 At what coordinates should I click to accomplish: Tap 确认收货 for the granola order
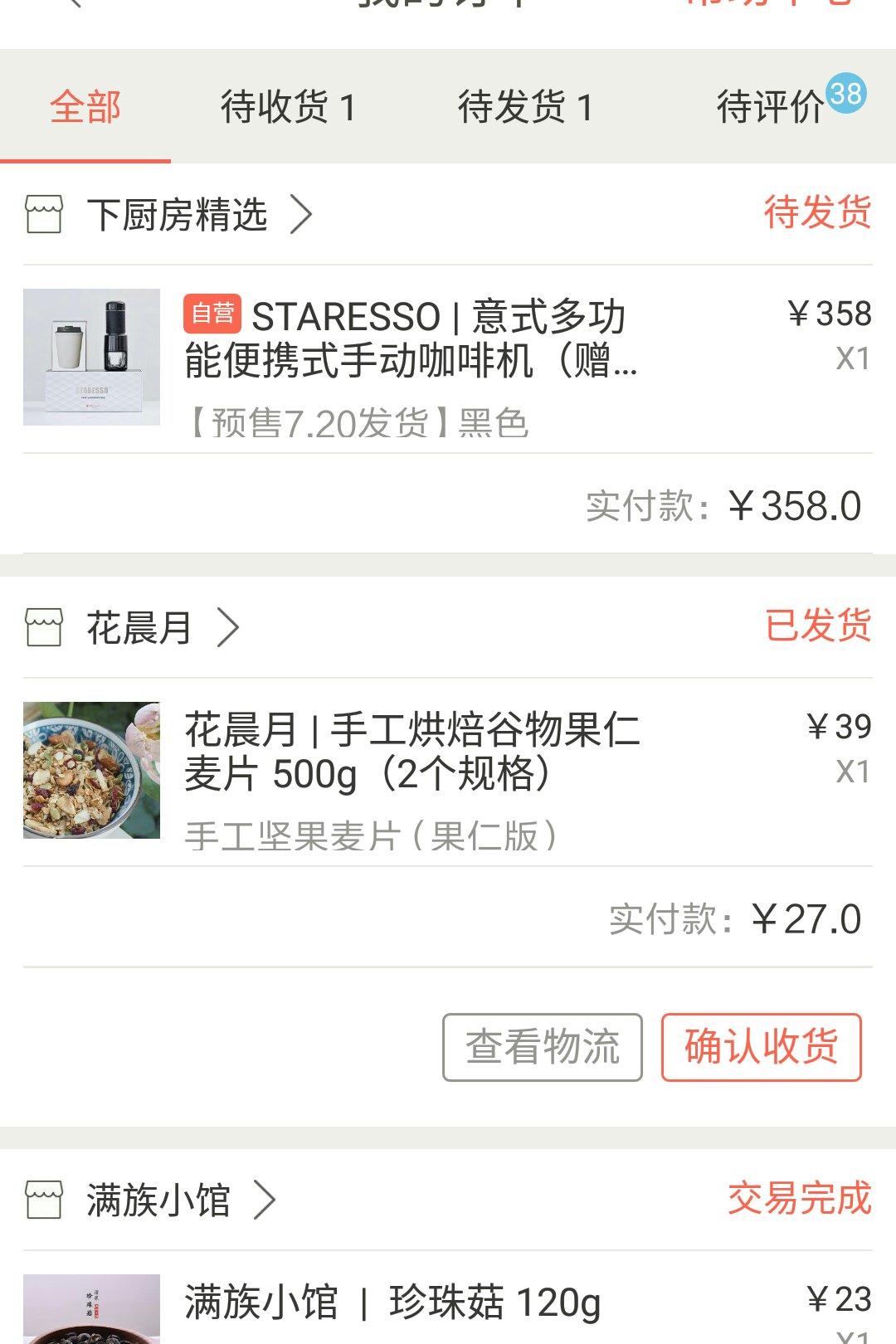coord(761,1047)
